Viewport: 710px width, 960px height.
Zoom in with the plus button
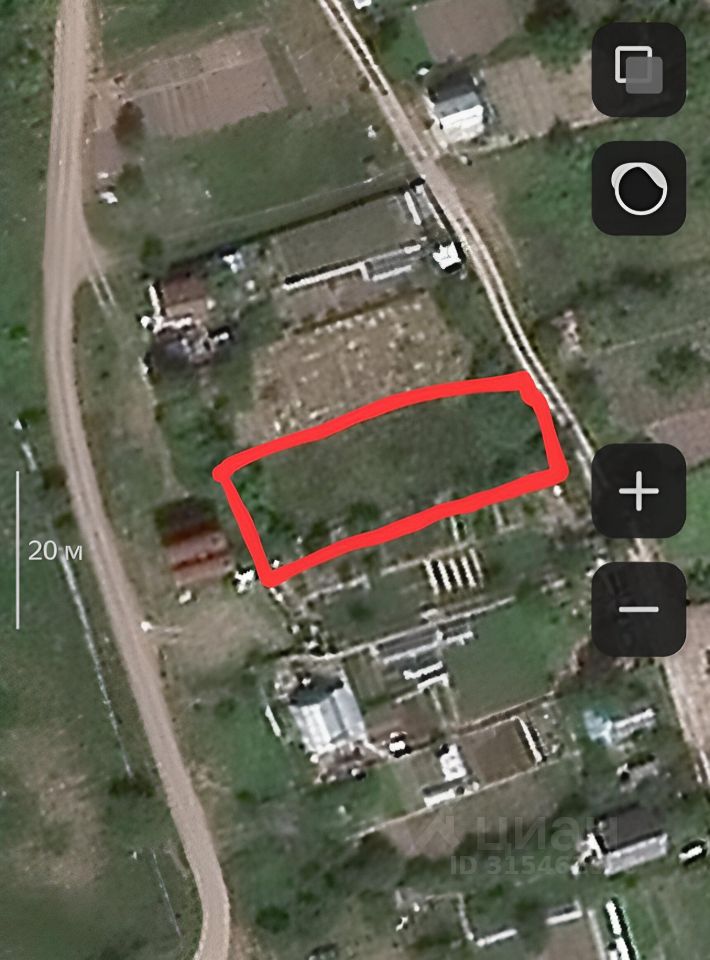coord(638,491)
